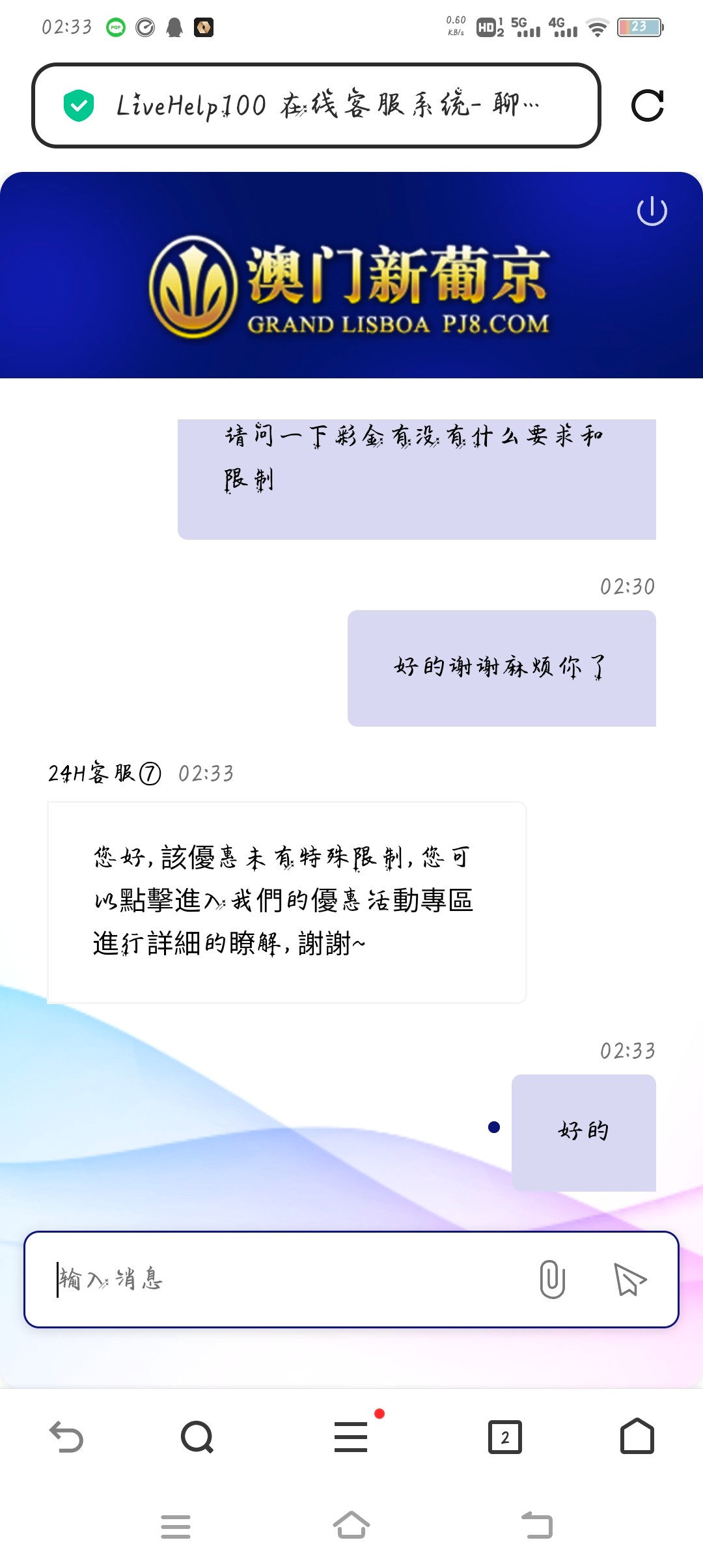Tap the browser address bar
Viewport: 703px width, 1568px height.
coord(316,105)
